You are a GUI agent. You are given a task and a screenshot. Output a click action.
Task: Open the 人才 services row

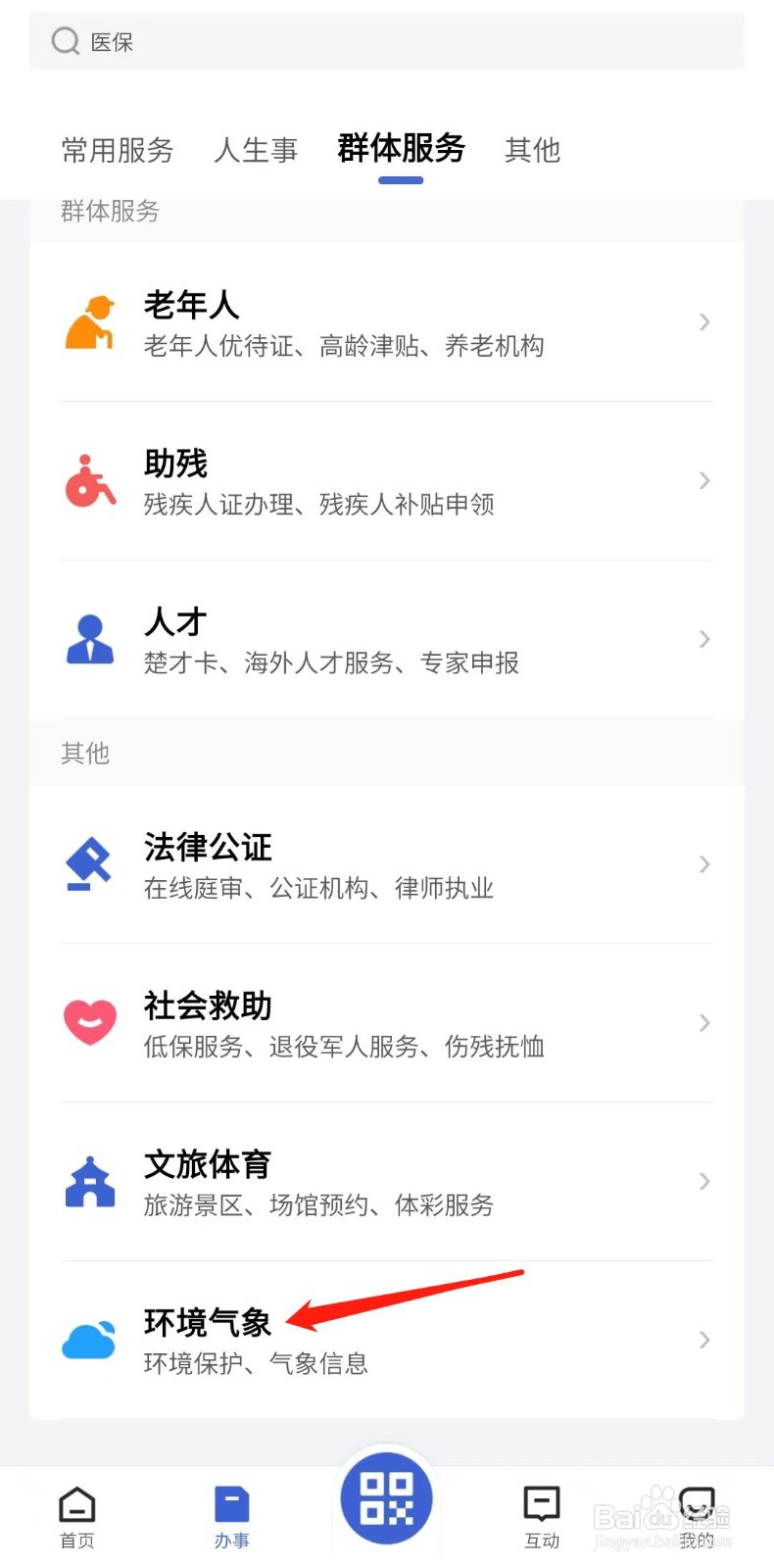tap(387, 640)
